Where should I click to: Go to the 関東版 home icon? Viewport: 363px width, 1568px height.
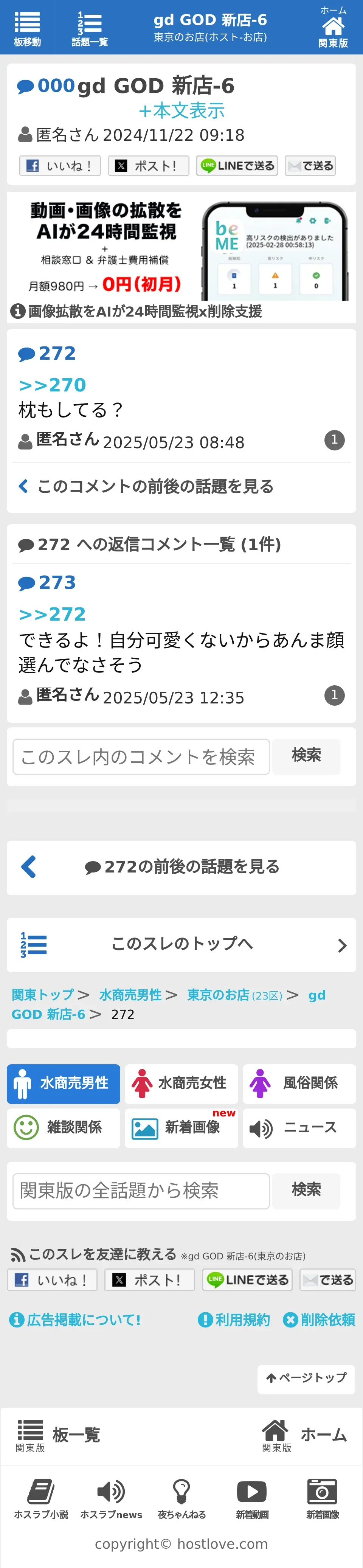(x=332, y=28)
